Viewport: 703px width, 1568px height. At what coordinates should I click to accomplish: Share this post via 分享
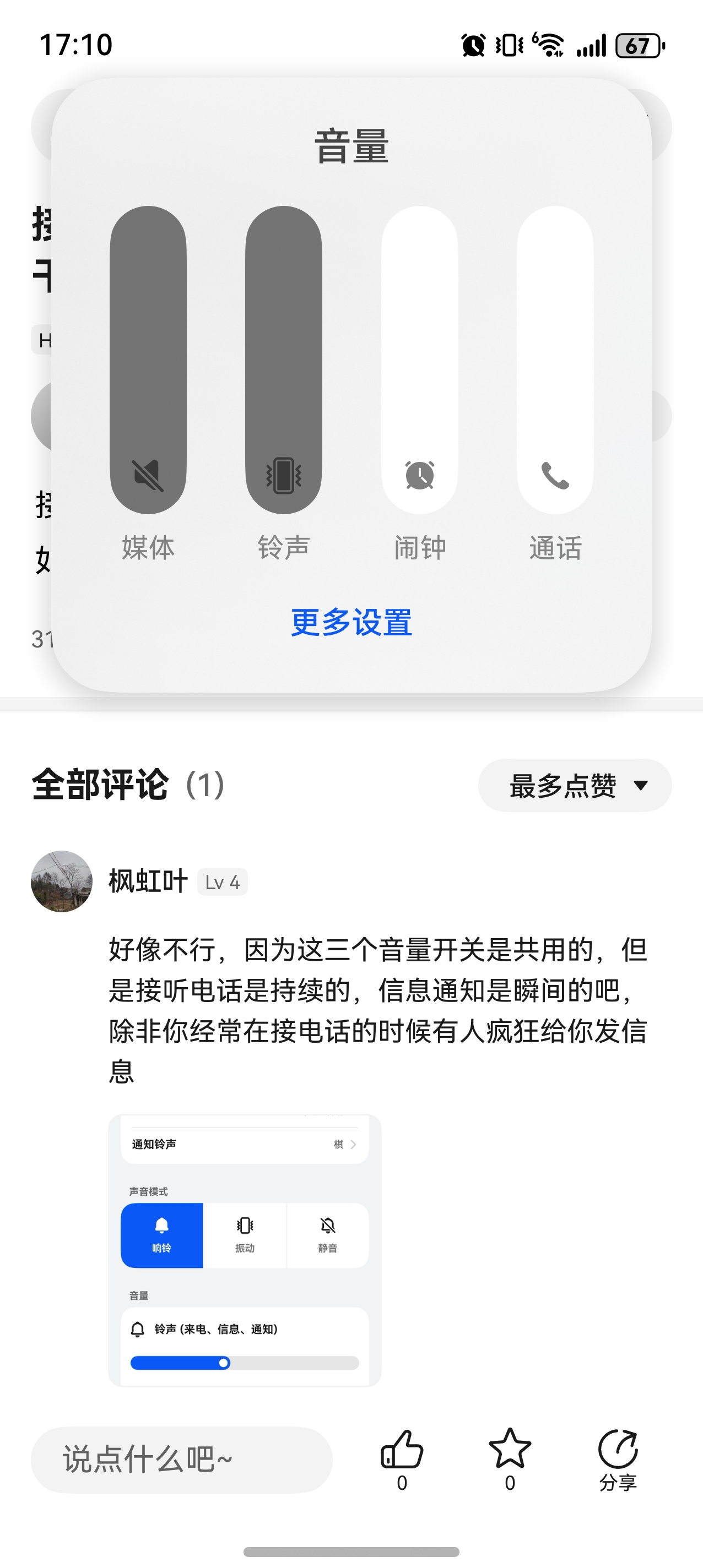[618, 1451]
